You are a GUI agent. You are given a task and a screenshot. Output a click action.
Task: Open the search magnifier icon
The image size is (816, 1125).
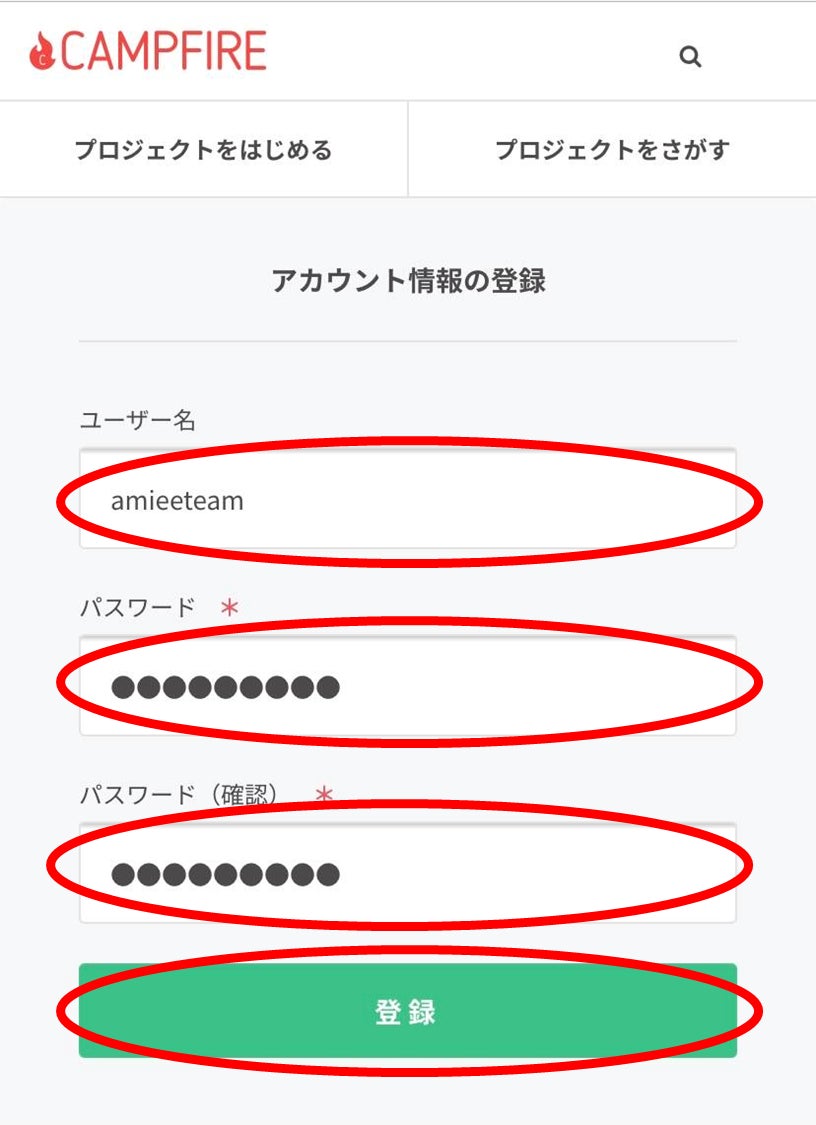[690, 57]
